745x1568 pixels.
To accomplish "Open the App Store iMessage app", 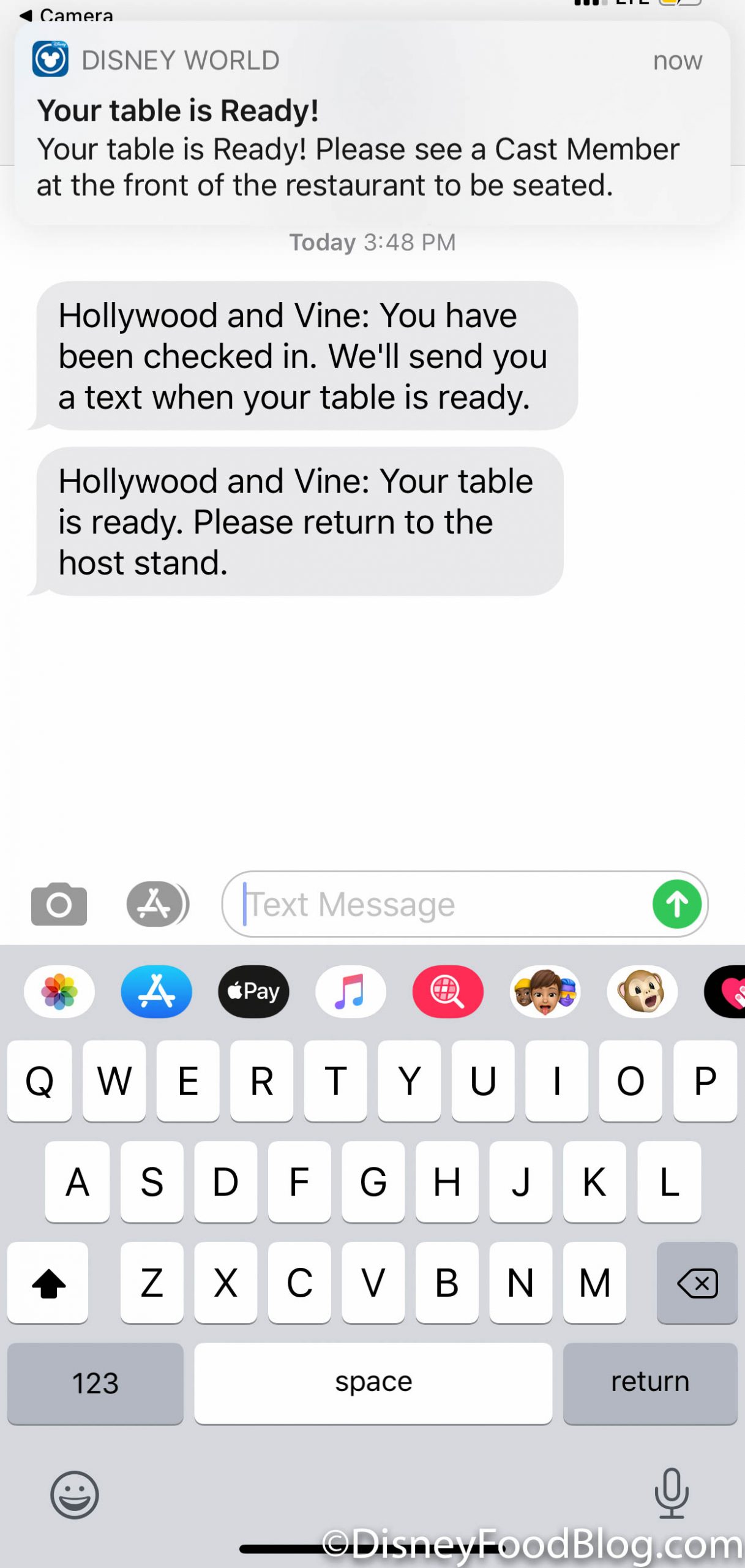I will pos(156,991).
